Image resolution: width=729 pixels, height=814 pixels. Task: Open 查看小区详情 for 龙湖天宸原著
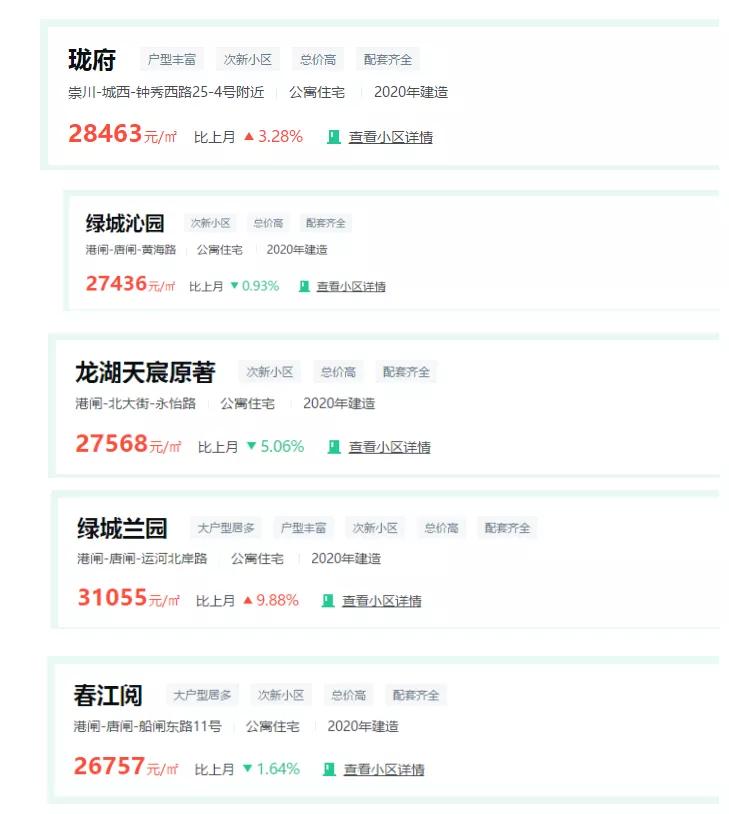tap(389, 447)
